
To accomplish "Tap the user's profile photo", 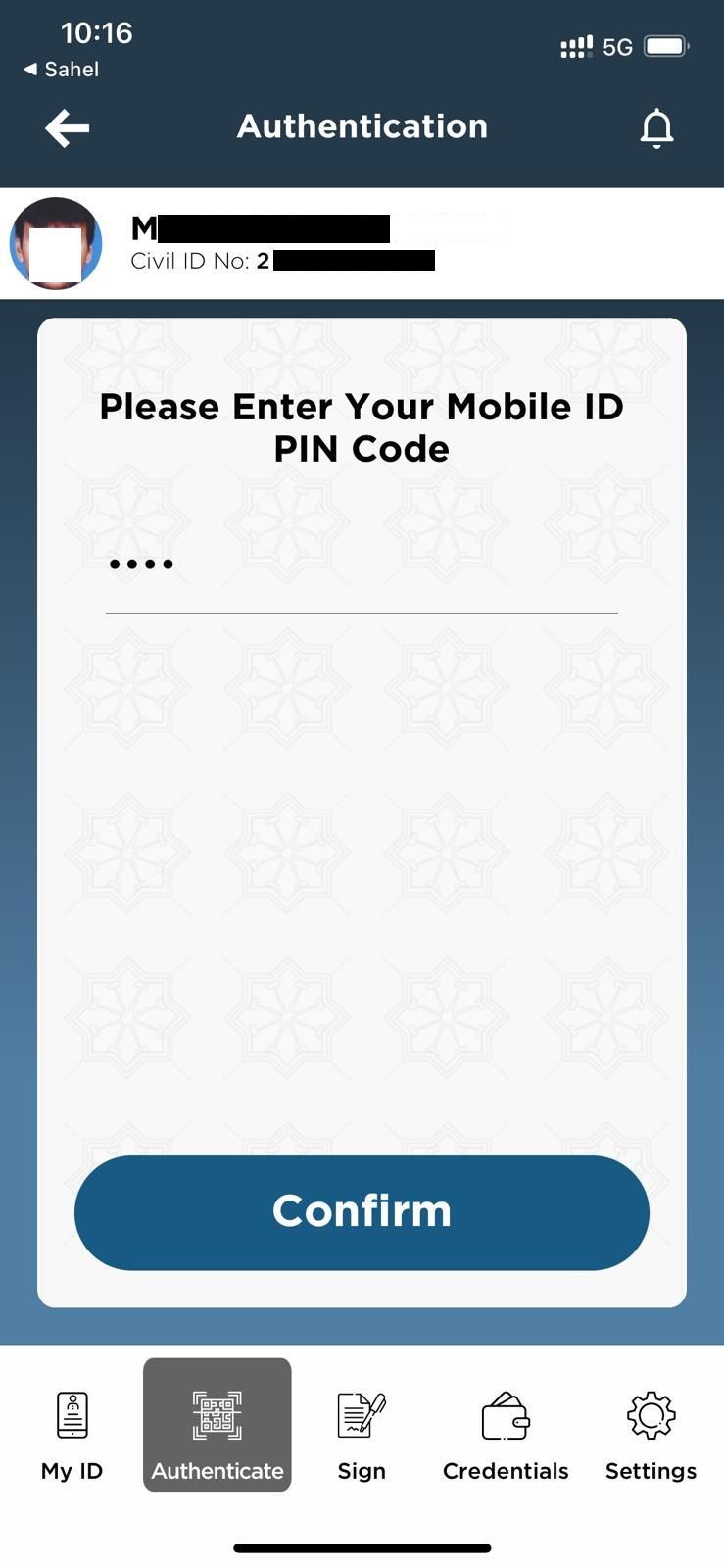I will pyautogui.click(x=56, y=242).
